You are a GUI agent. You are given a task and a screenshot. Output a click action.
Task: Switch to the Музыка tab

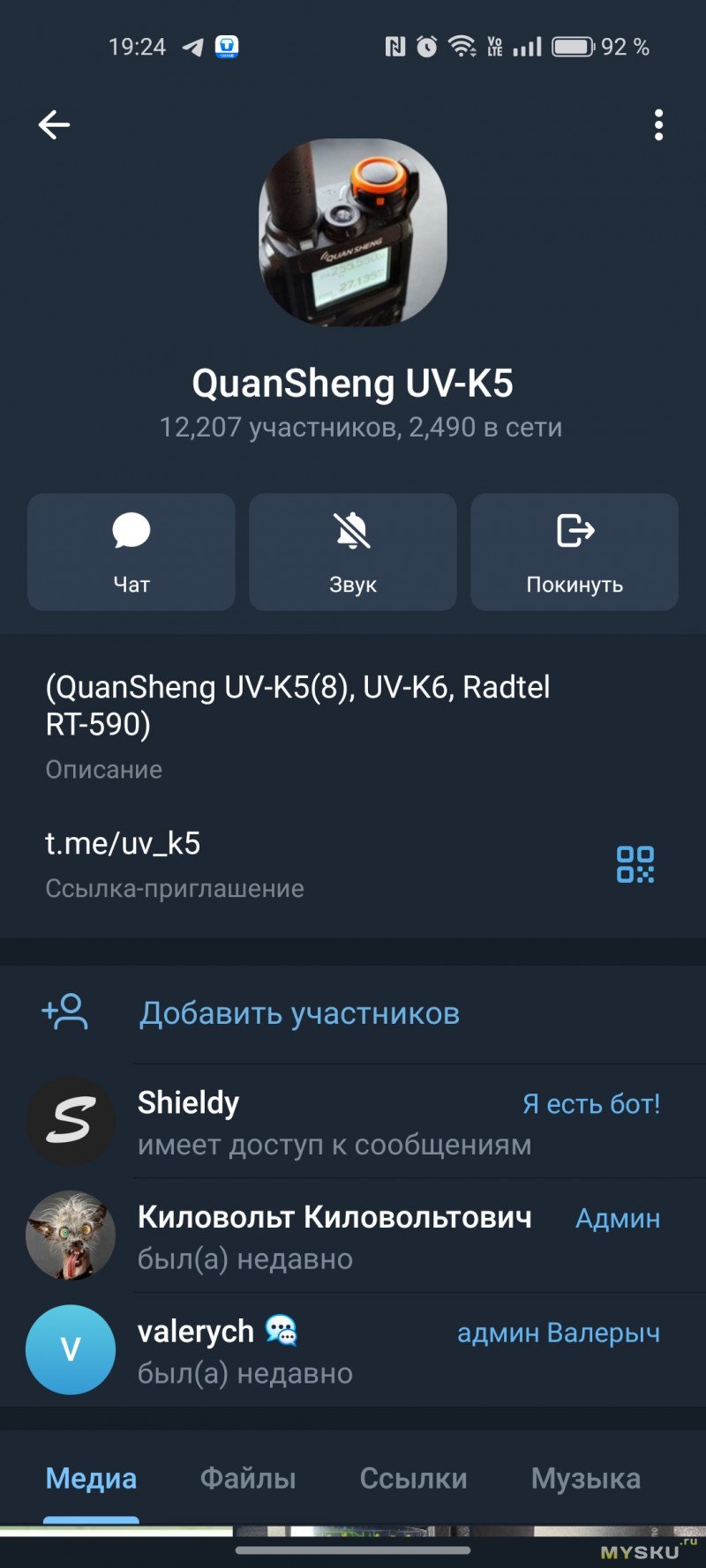586,1478
